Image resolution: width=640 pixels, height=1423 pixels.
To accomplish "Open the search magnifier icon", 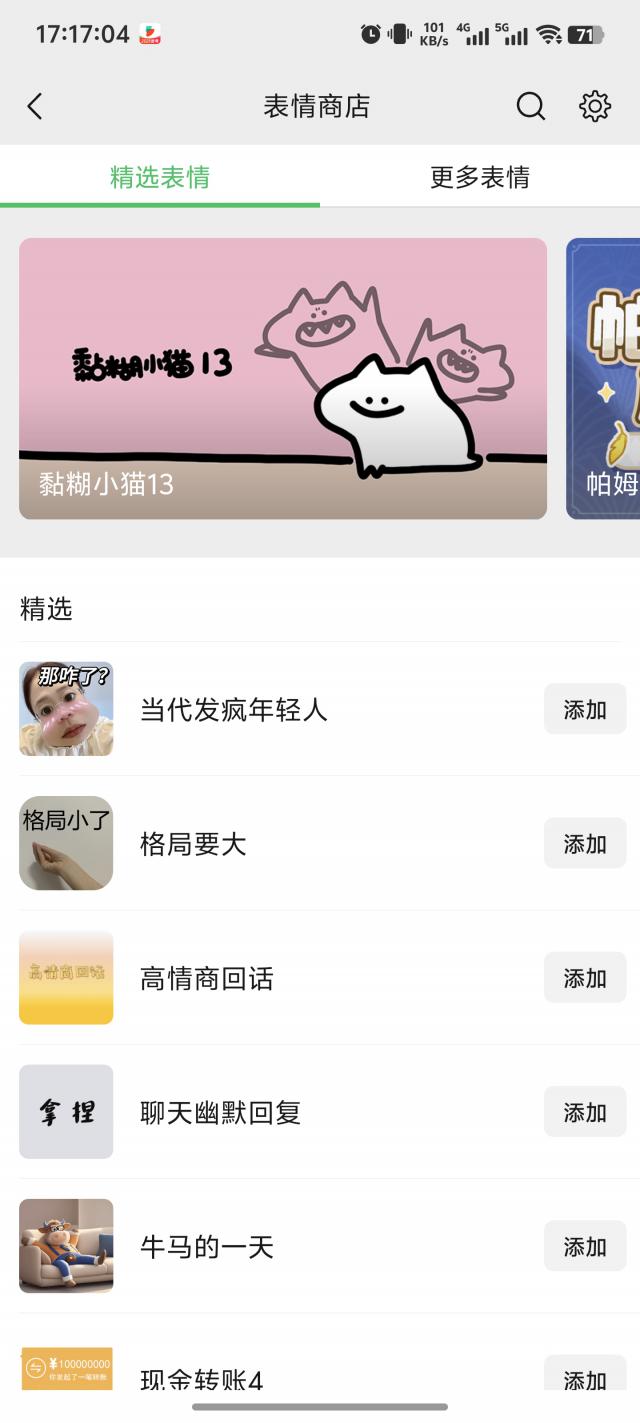I will [x=530, y=106].
